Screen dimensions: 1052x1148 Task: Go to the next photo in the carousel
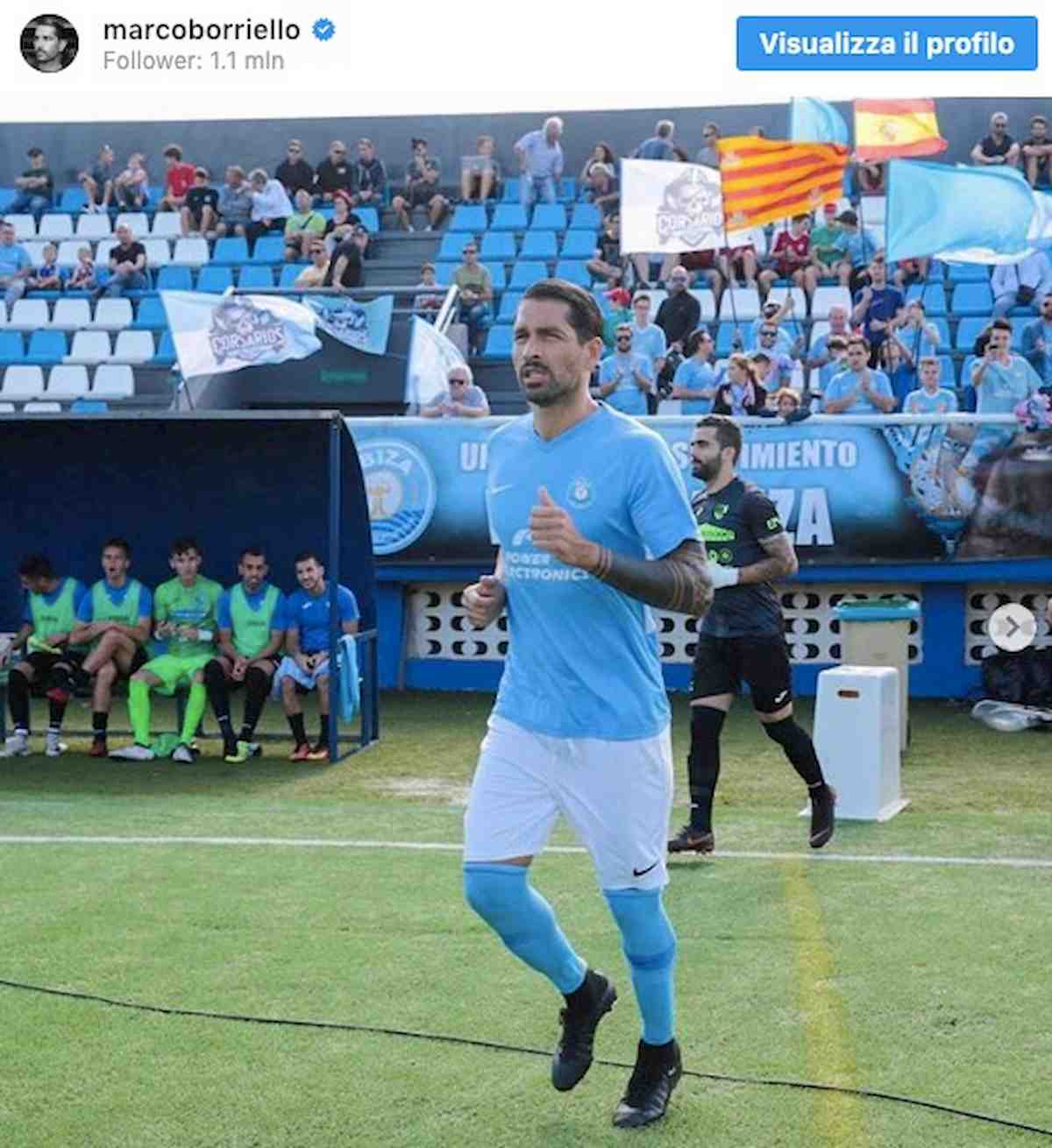click(1012, 627)
